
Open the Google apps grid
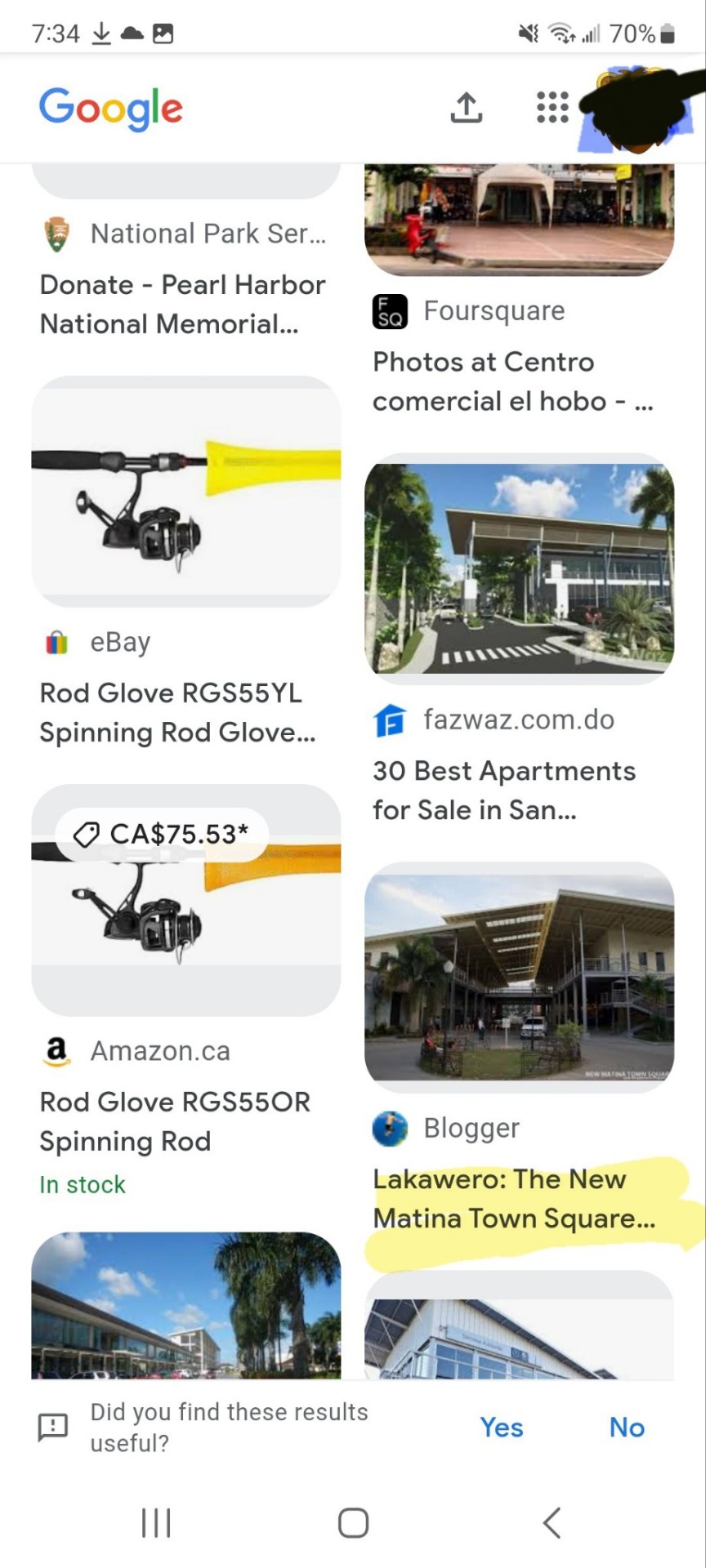(x=552, y=108)
